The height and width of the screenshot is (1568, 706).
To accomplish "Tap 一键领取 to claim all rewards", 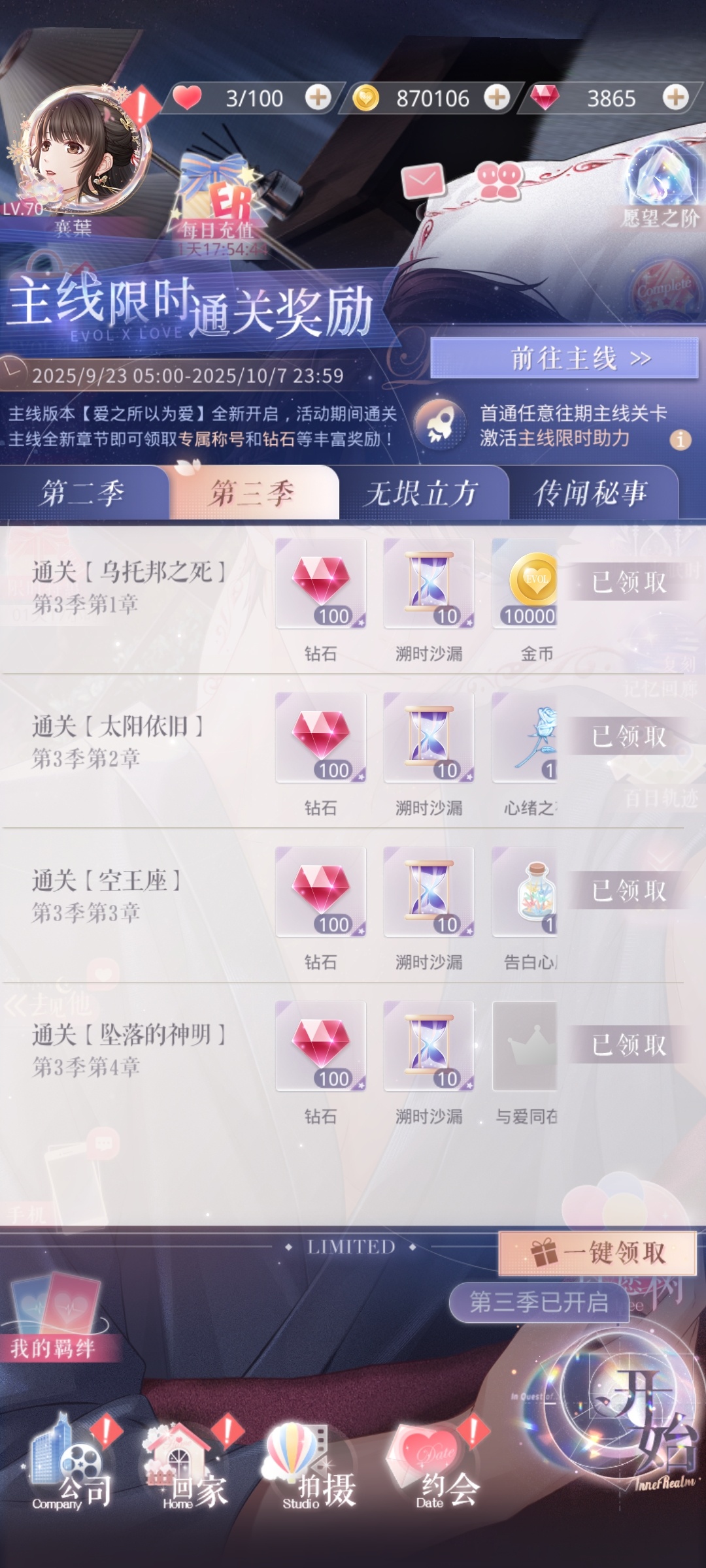I will pyautogui.click(x=597, y=1253).
